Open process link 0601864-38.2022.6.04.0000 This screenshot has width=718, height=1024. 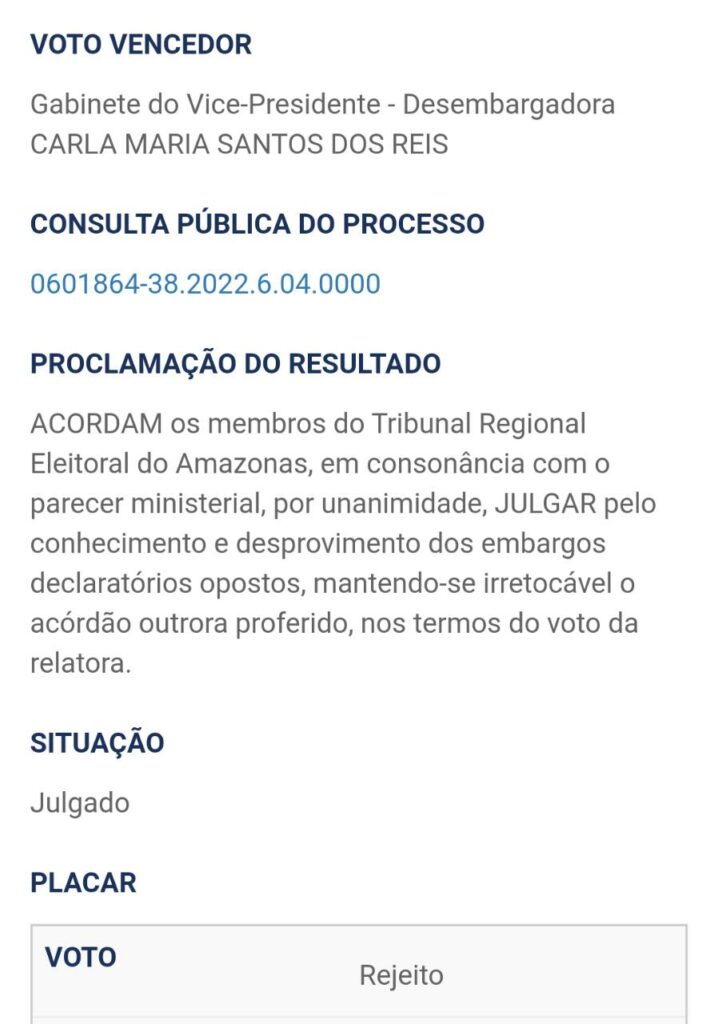pos(205,284)
